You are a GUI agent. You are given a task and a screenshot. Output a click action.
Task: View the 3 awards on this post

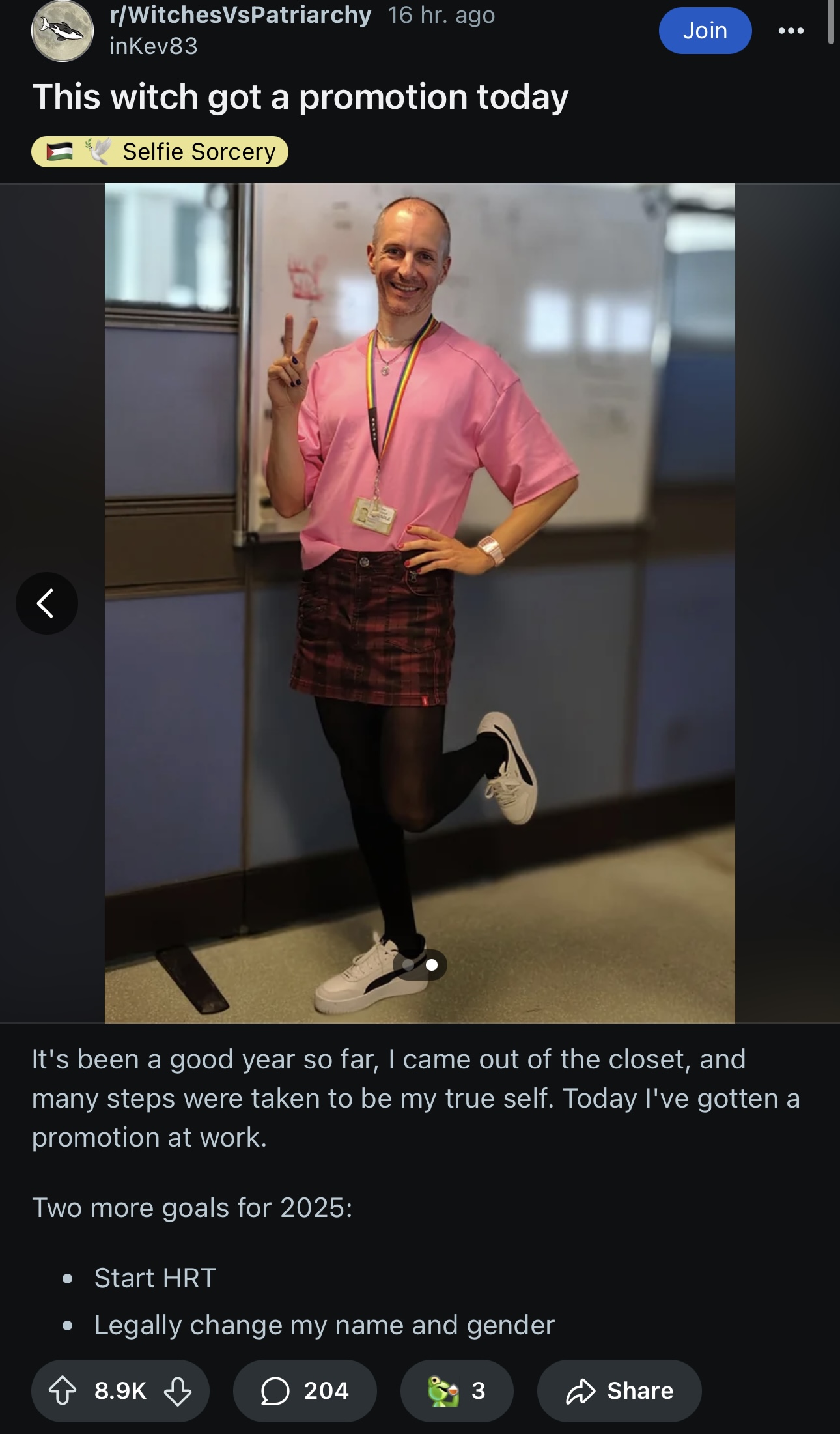[x=456, y=1391]
